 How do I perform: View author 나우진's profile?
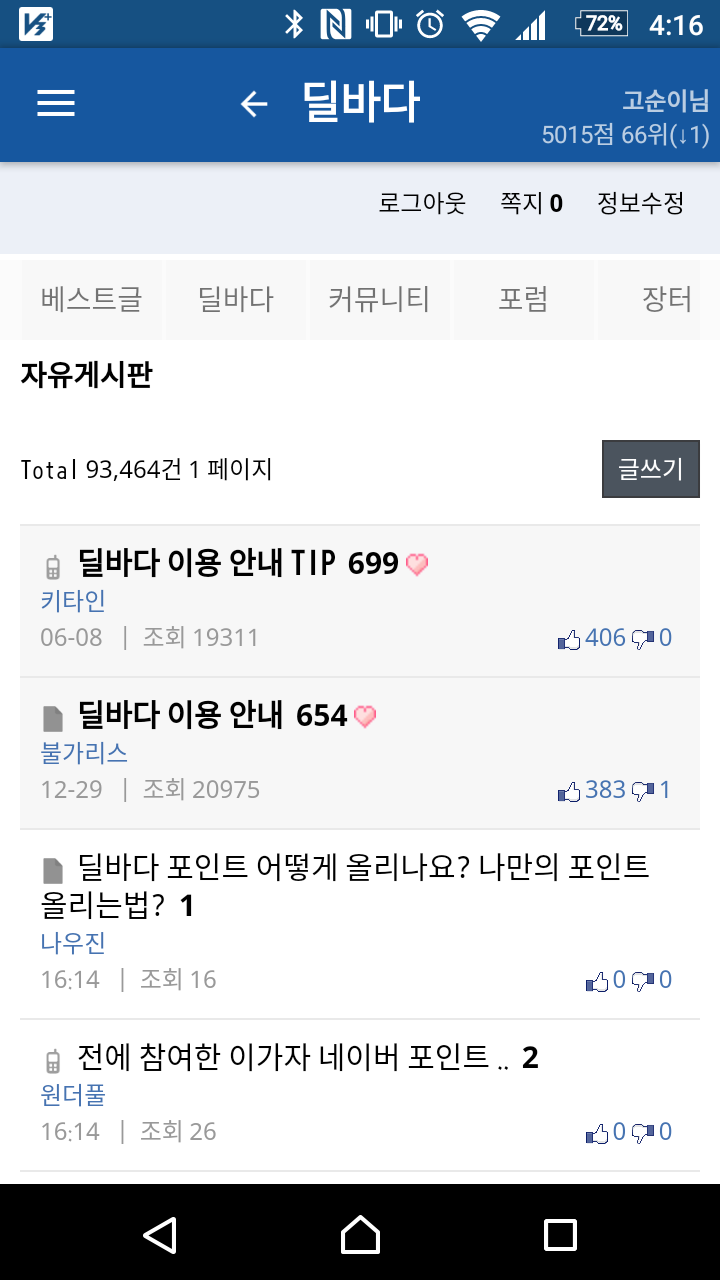(x=73, y=943)
